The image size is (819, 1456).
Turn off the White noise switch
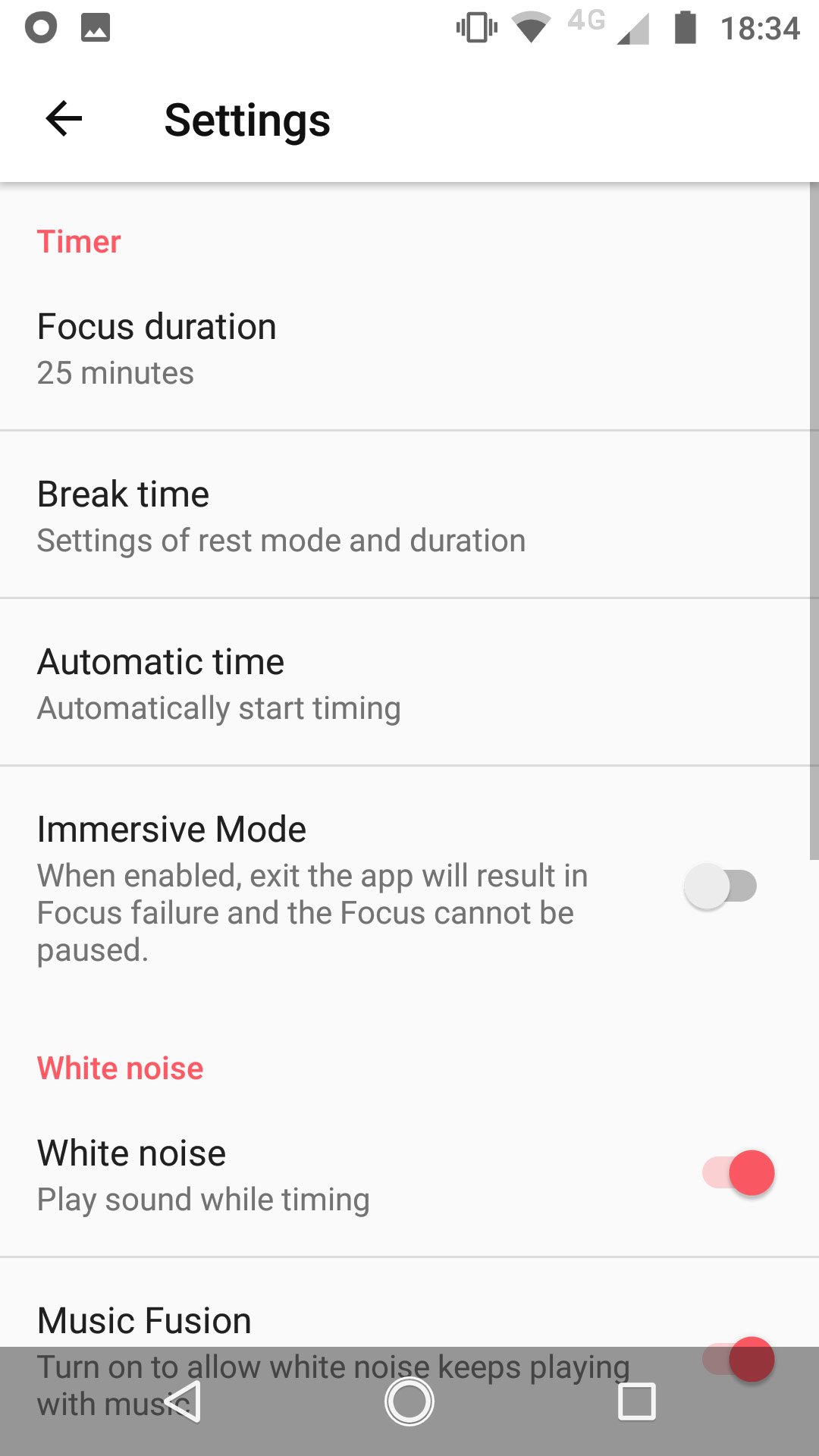click(x=739, y=1173)
